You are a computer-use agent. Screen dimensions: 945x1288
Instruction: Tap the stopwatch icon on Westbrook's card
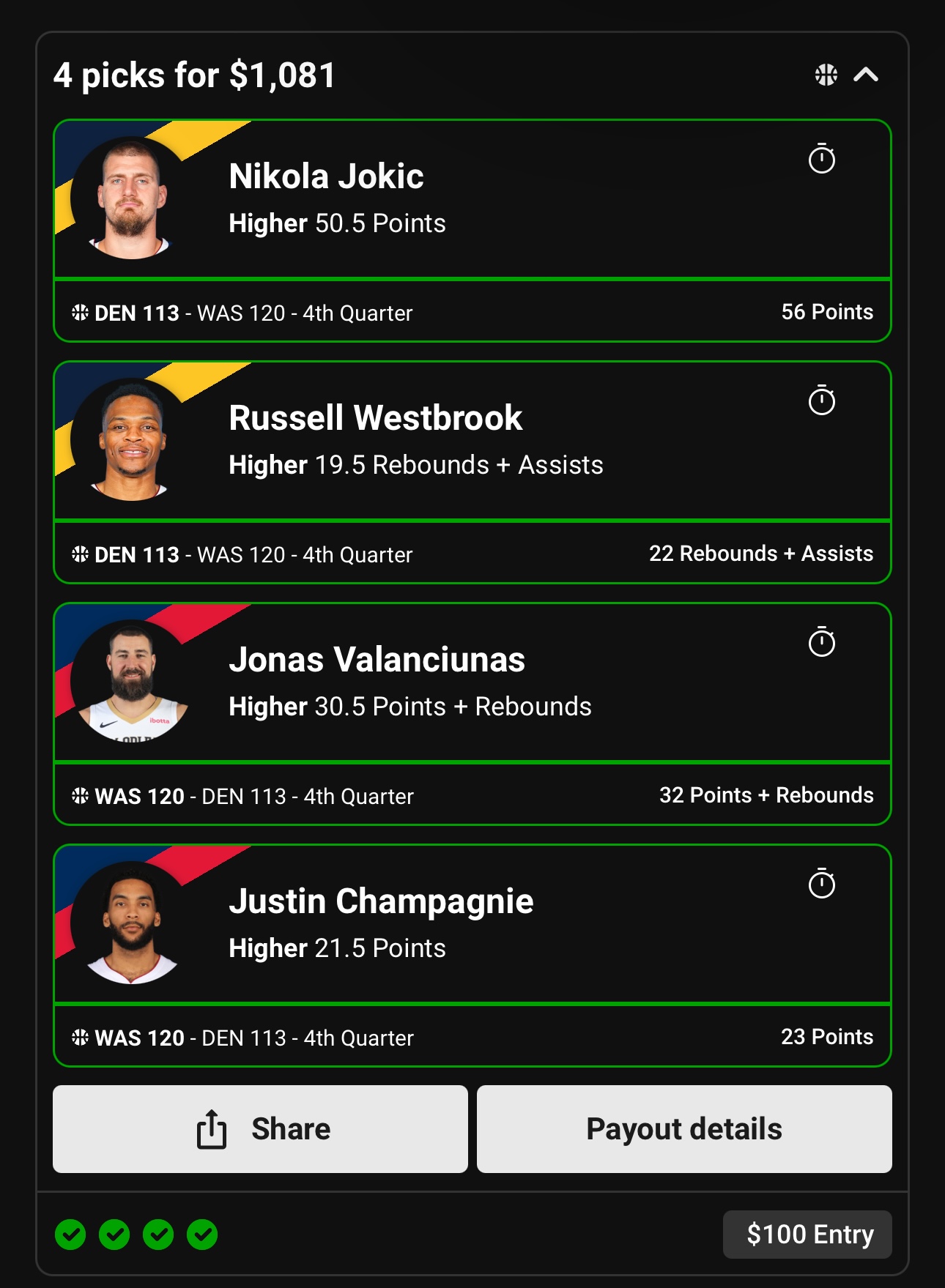pyautogui.click(x=821, y=401)
